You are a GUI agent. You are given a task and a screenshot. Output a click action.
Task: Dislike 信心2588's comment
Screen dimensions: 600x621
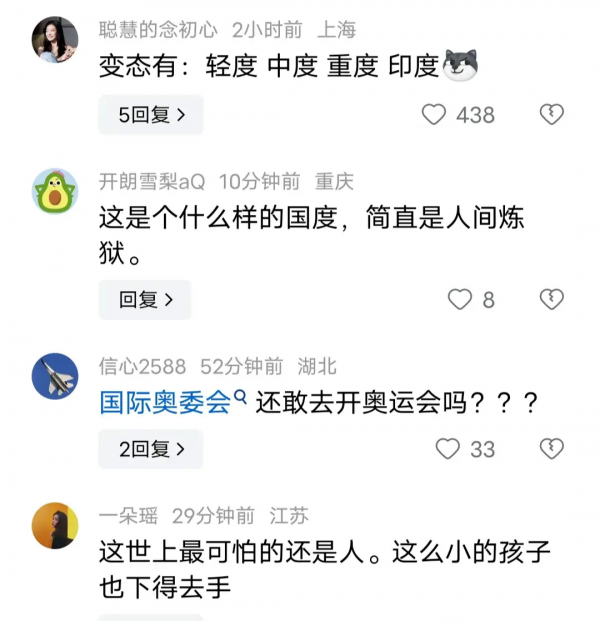coord(552,448)
